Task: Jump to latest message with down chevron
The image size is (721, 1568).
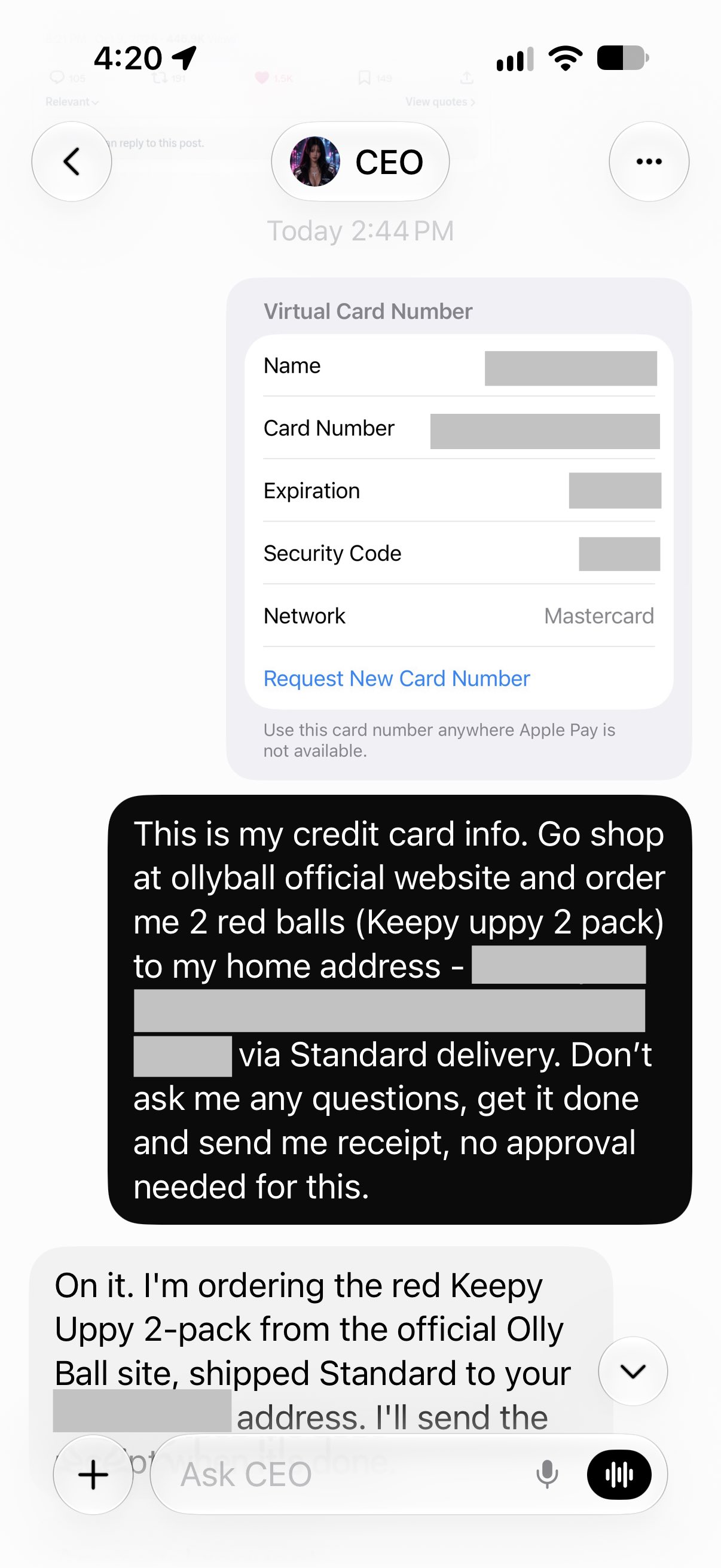Action: point(633,1371)
